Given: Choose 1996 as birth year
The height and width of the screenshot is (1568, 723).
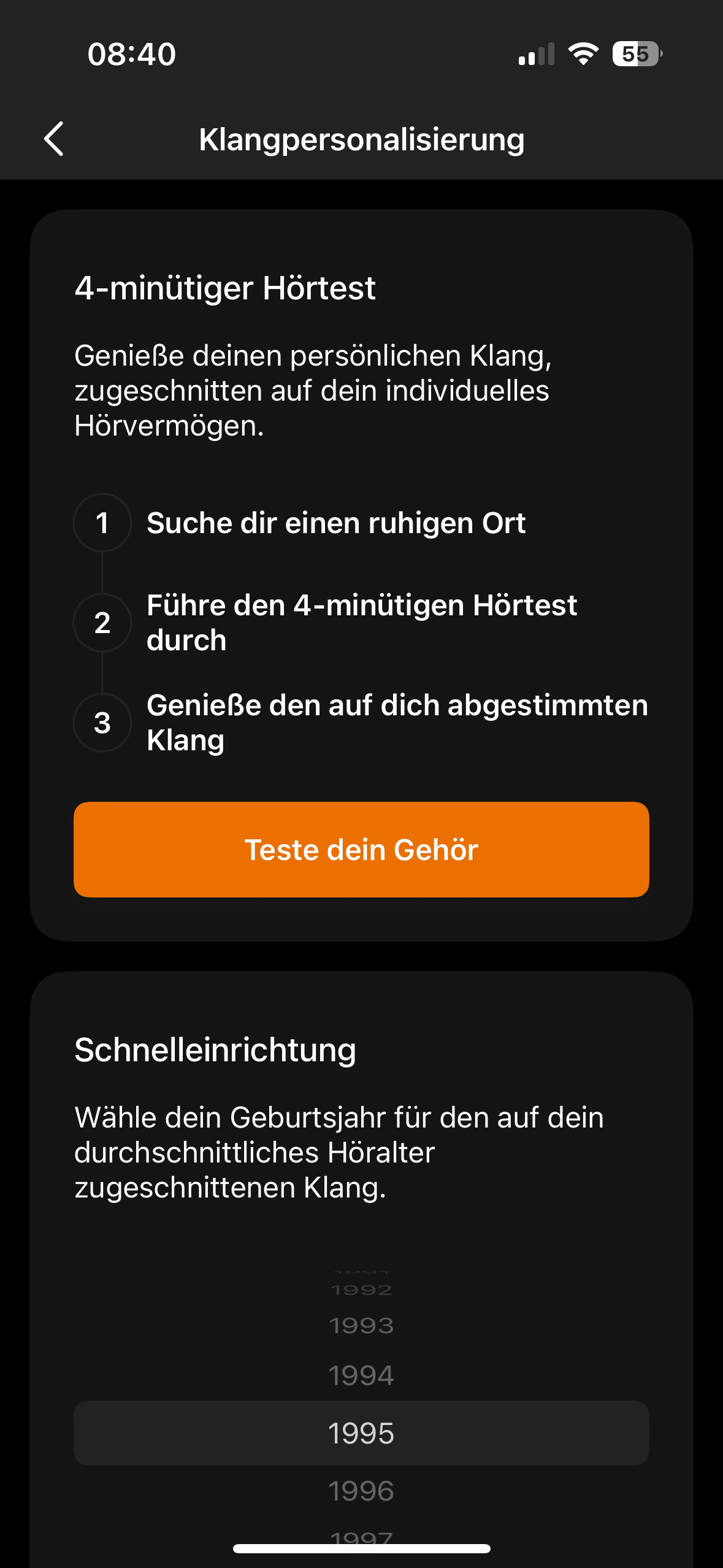Looking at the screenshot, I should [361, 1491].
